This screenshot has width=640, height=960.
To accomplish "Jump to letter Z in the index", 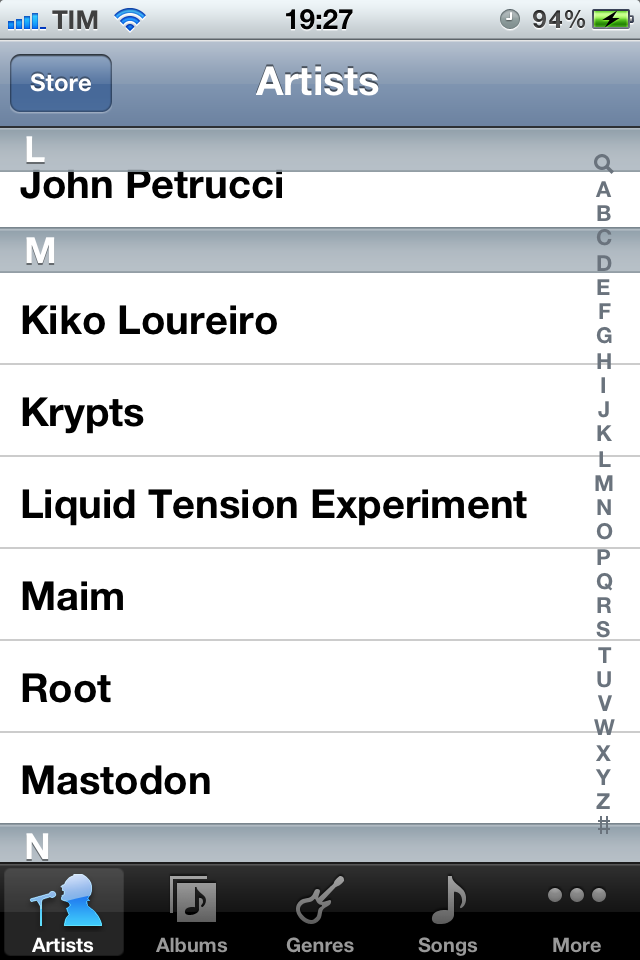I will (x=603, y=801).
